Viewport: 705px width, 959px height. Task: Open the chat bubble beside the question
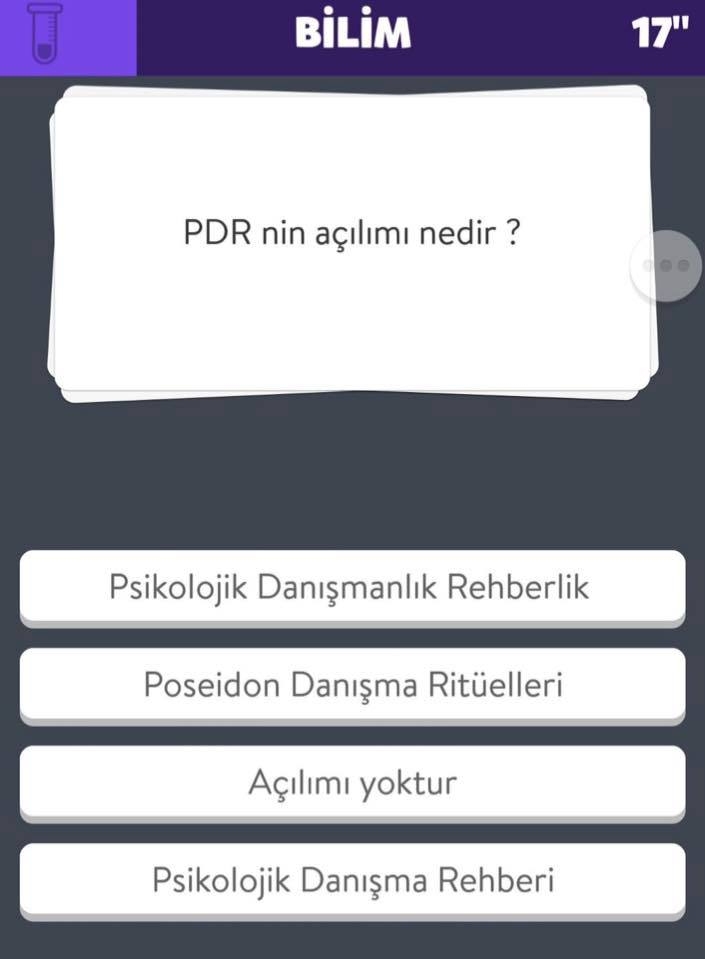(667, 266)
